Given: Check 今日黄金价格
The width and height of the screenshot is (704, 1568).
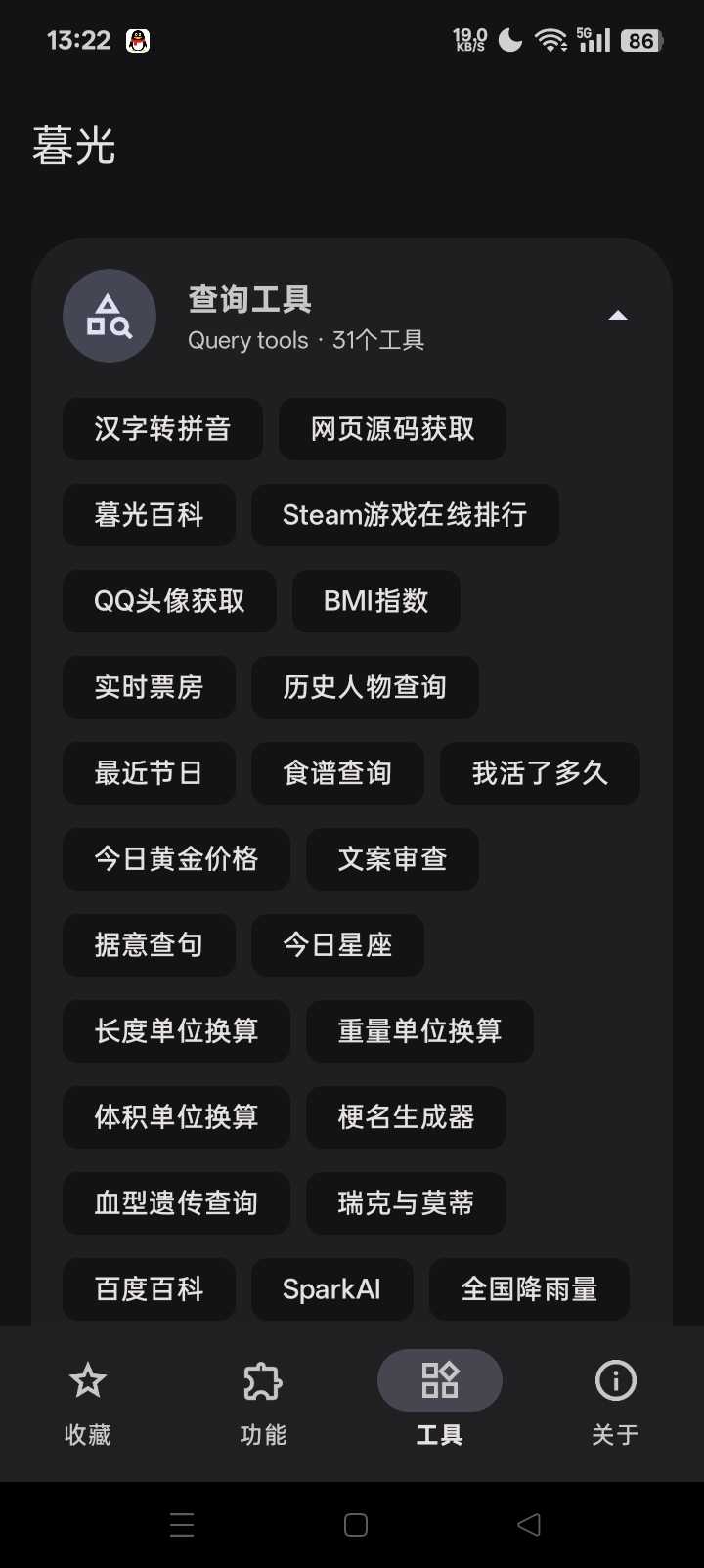Looking at the screenshot, I should coord(176,859).
